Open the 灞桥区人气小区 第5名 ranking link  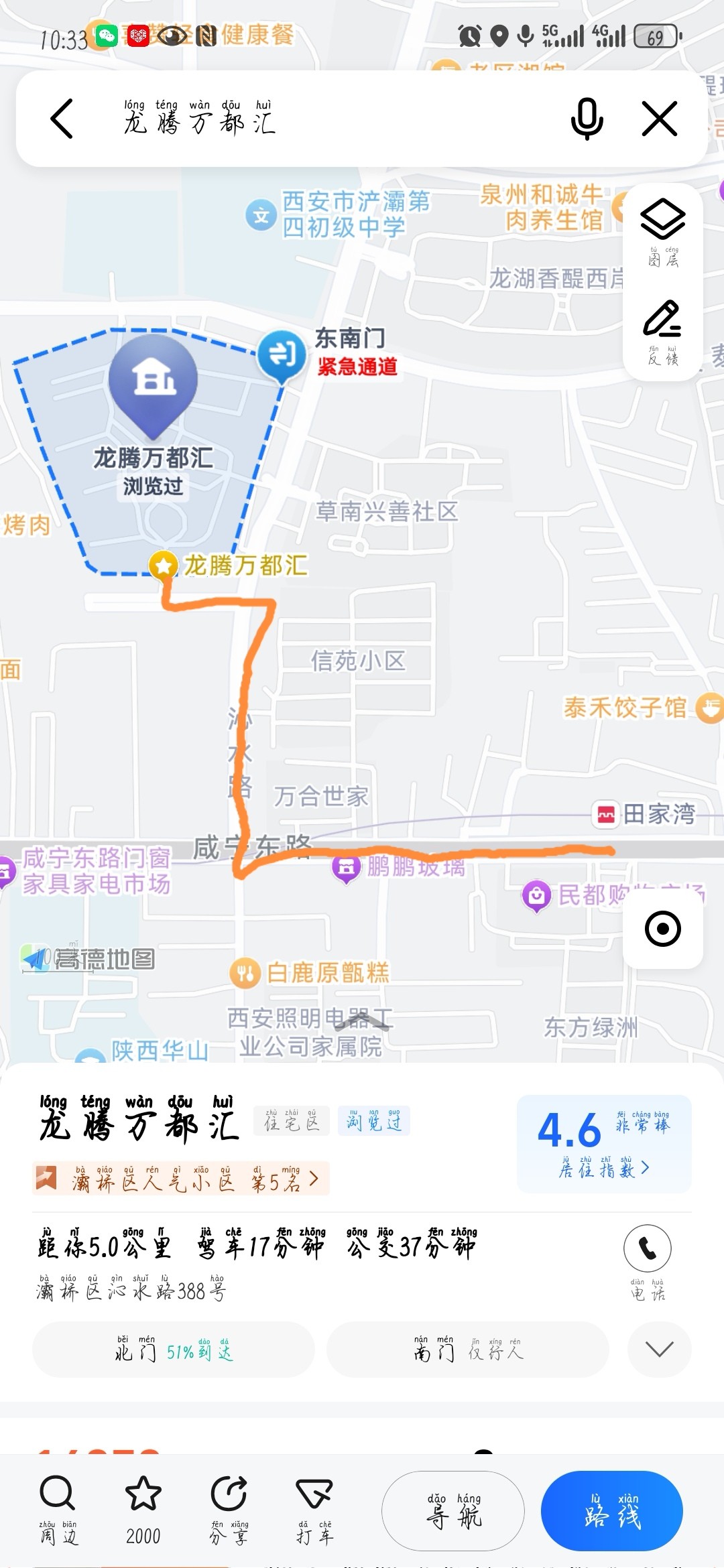(181, 1179)
